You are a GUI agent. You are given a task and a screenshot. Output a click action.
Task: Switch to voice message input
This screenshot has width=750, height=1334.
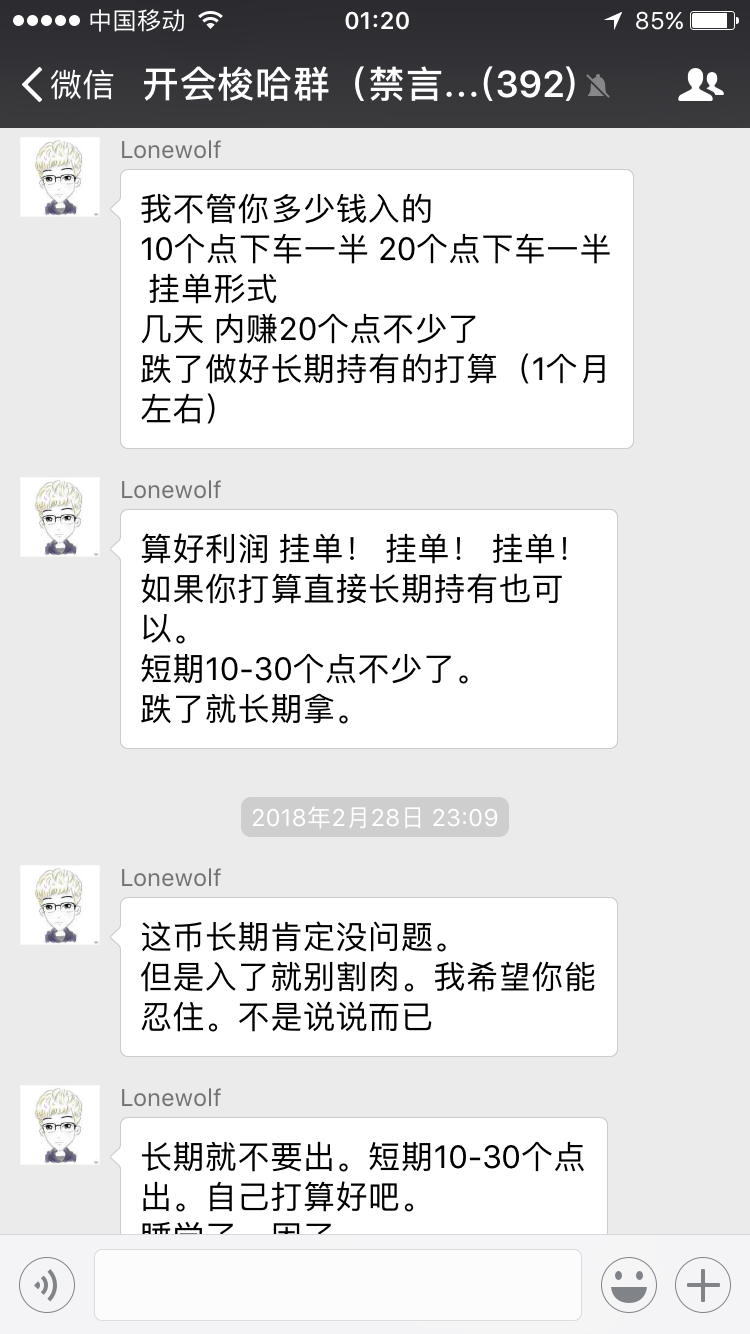point(46,1285)
